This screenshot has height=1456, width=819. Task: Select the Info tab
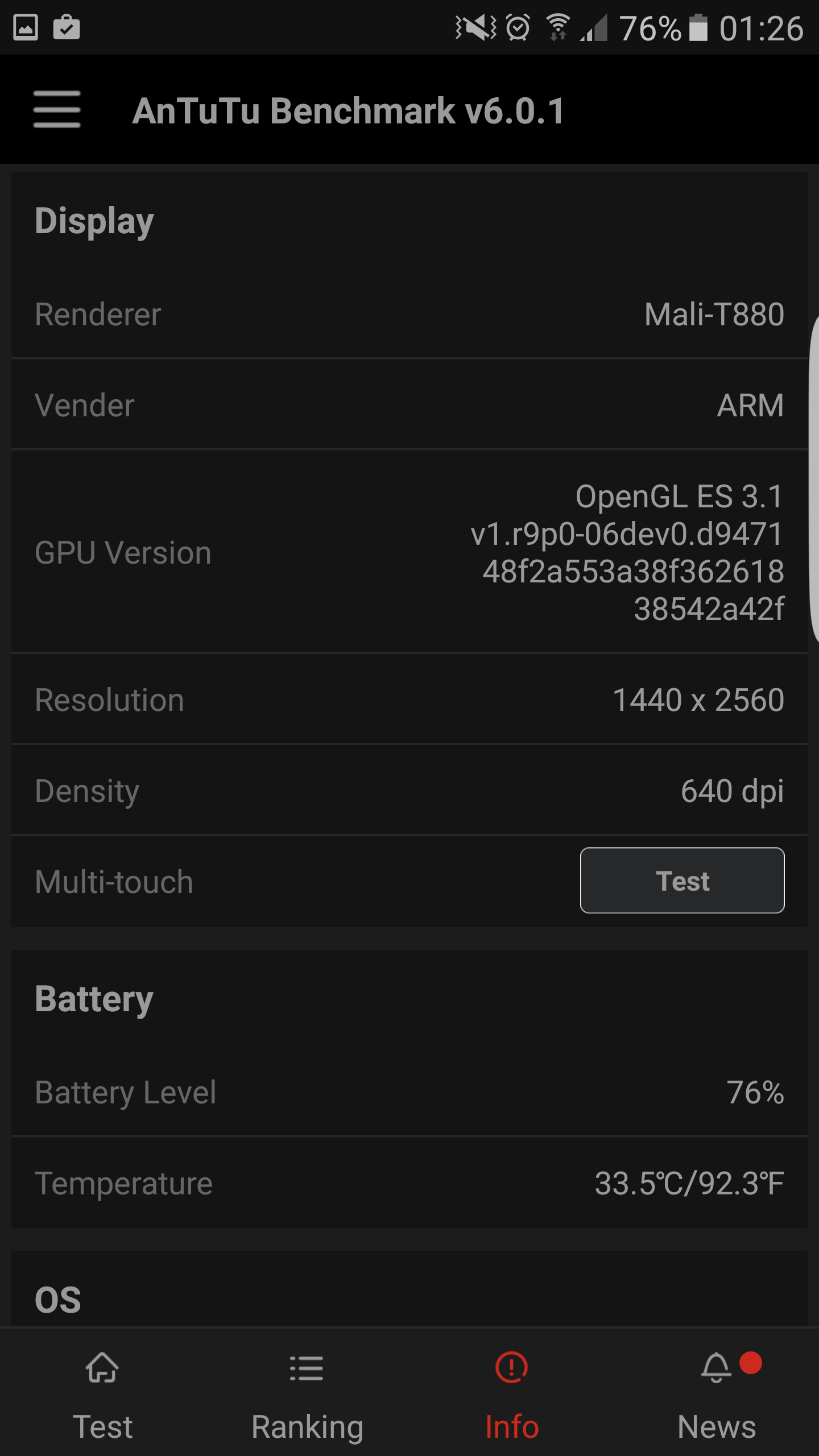tap(512, 1393)
